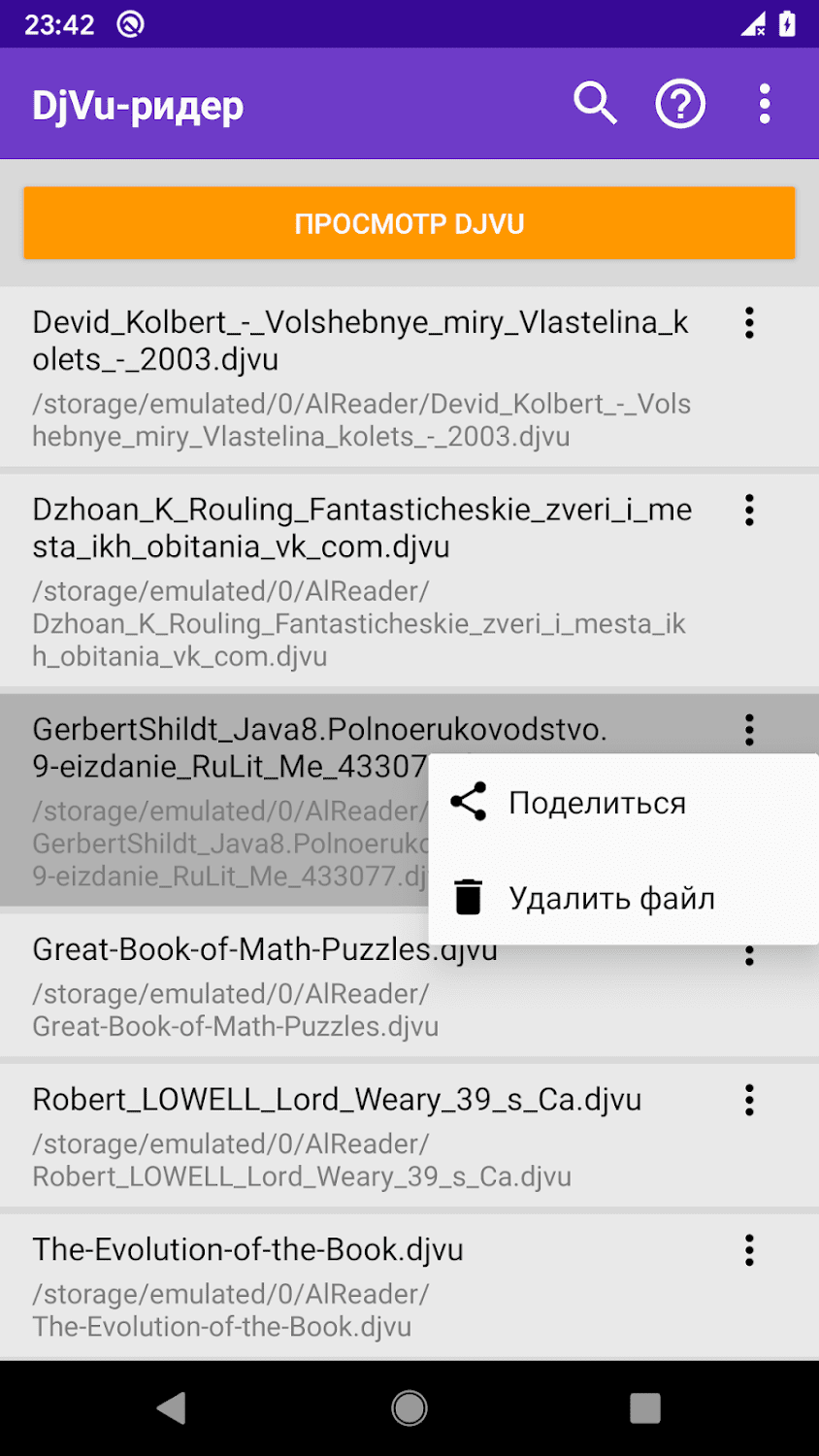Open the search icon in the app bar
The image size is (819, 1456).
(x=595, y=104)
